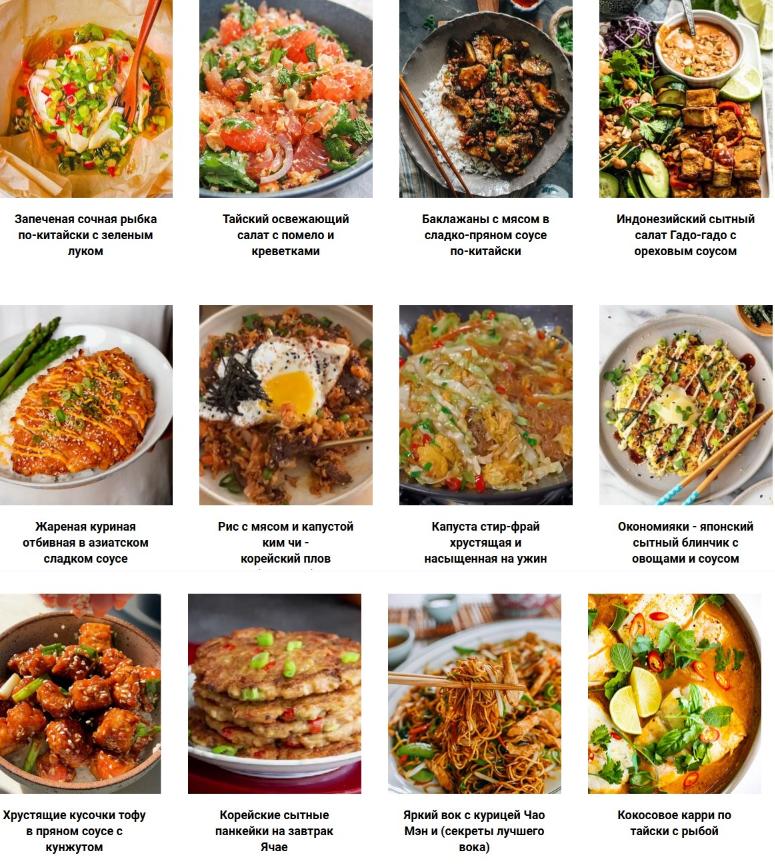Open the fried chicken cutlet in Asian sauce
The height and width of the screenshot is (868, 775).
(86, 405)
